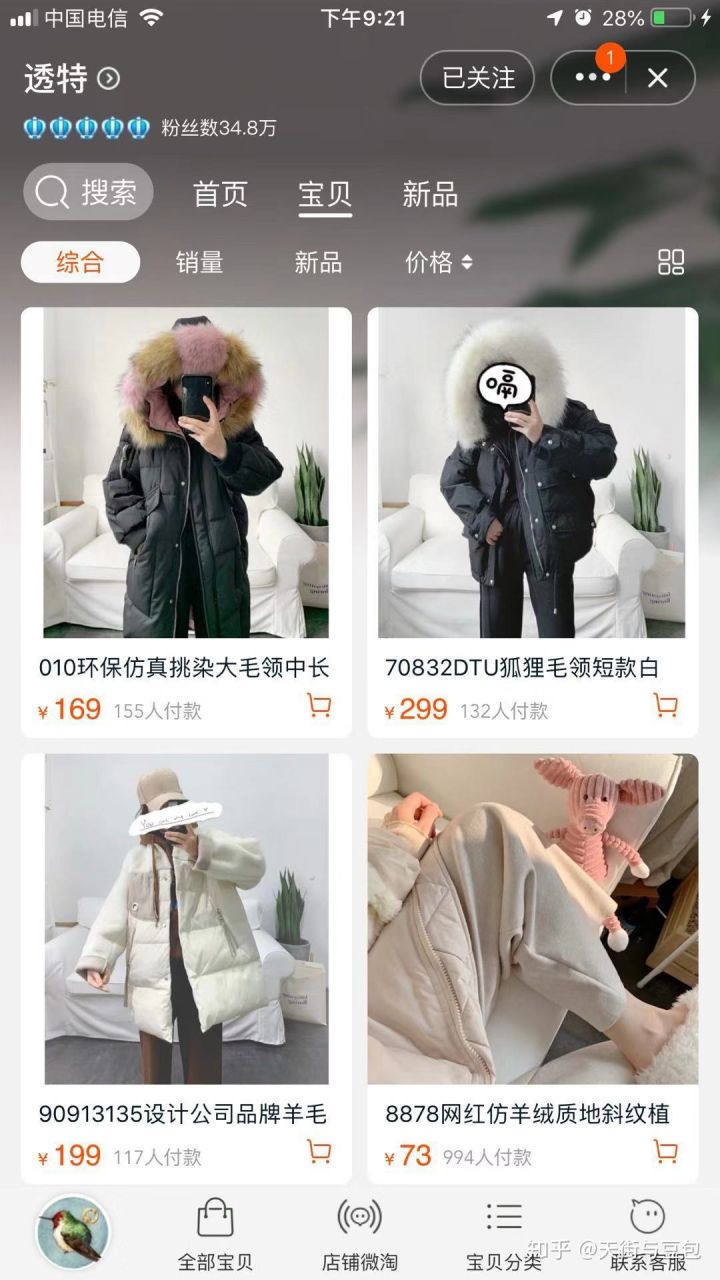Tap the search magnifier icon

pyautogui.click(x=50, y=192)
